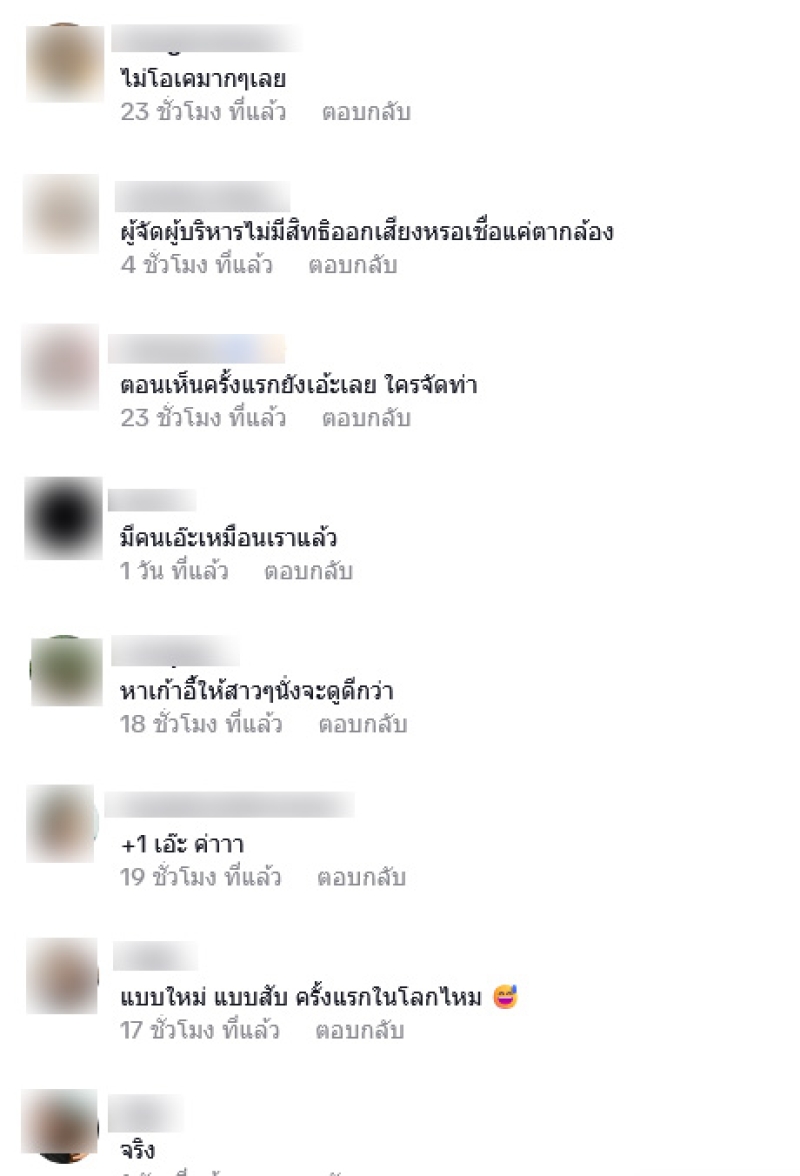Reply to the comment 'แบบใหม่ แบบสับ ครั้งแรกในโลกไหม'

point(359,1030)
